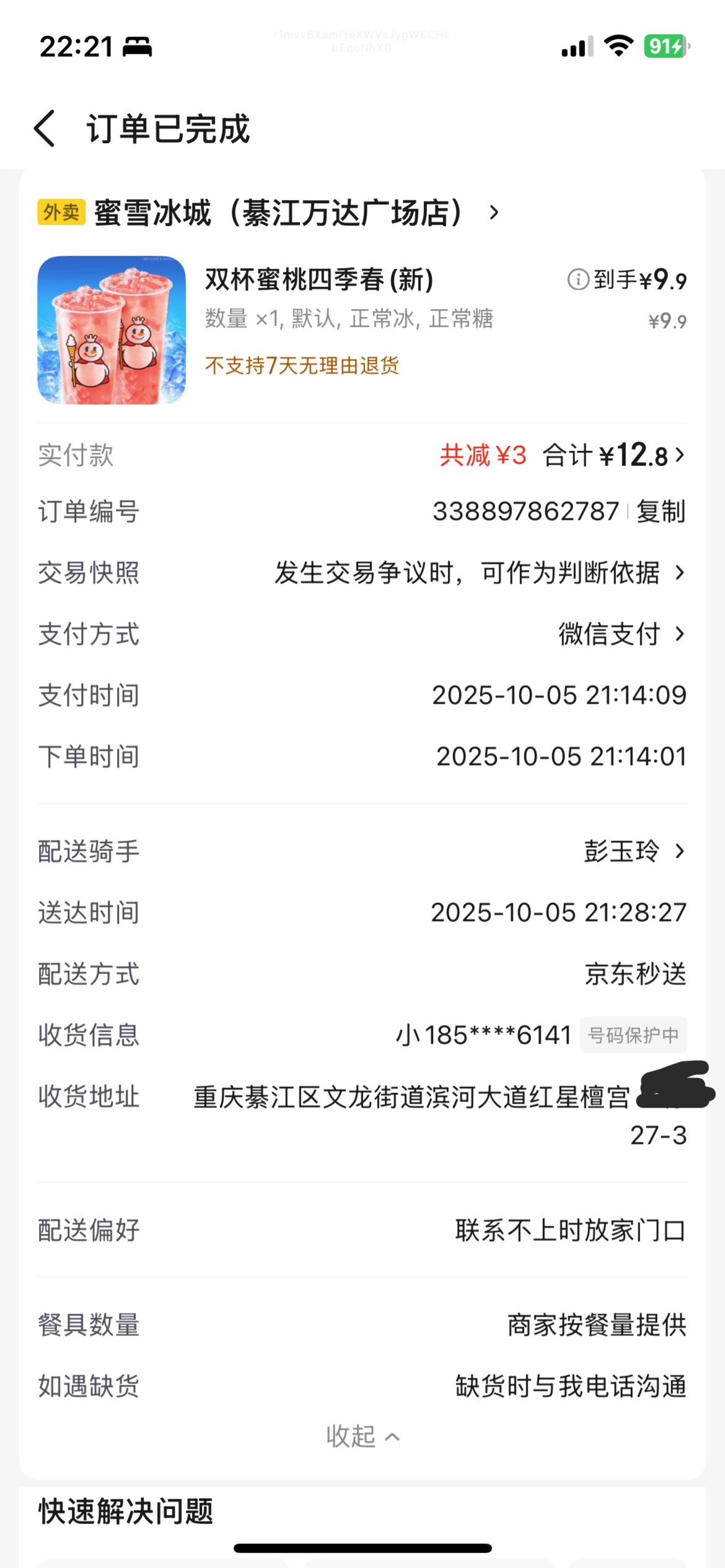Expand the 合计 ¥12.8 payment breakdown
The height and width of the screenshot is (1568, 725).
(613, 456)
